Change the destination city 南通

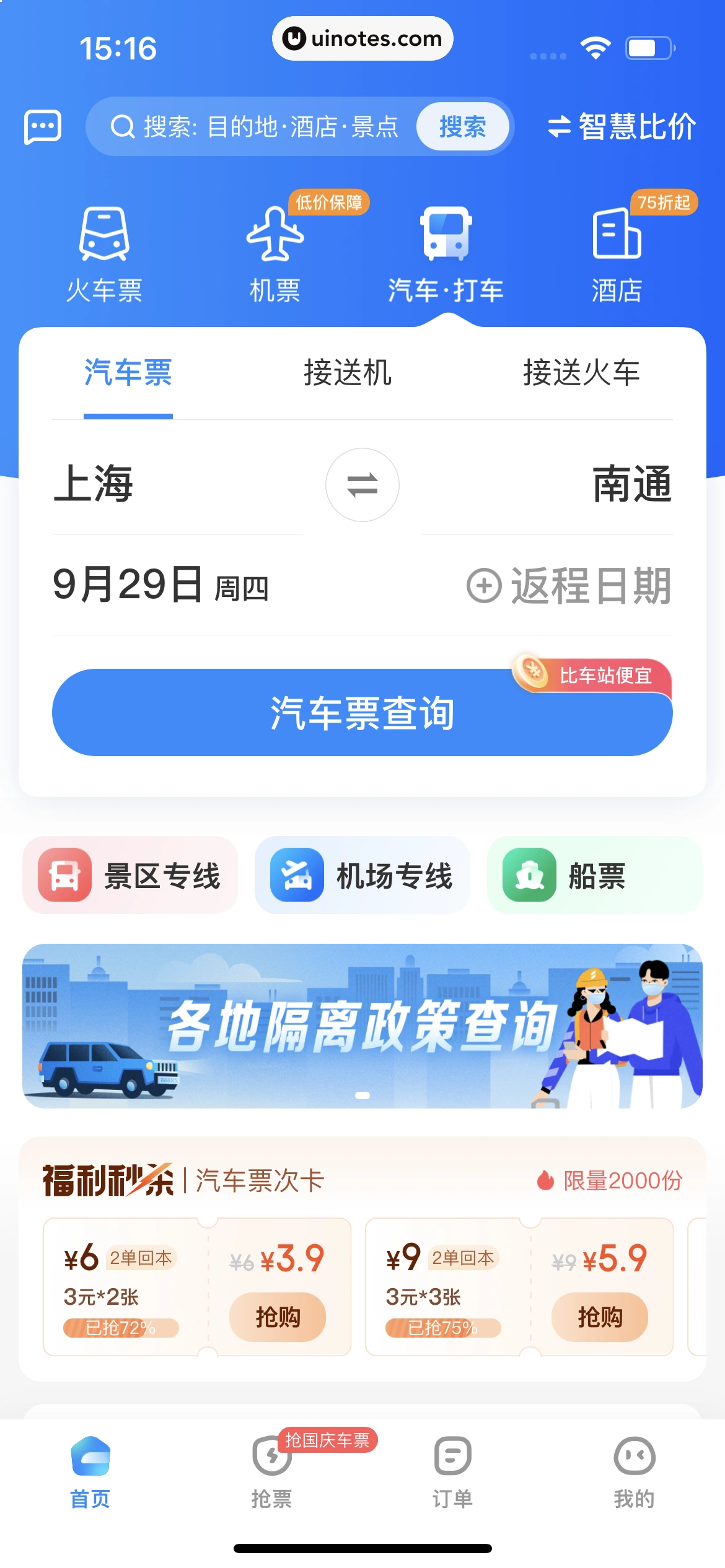tap(631, 484)
